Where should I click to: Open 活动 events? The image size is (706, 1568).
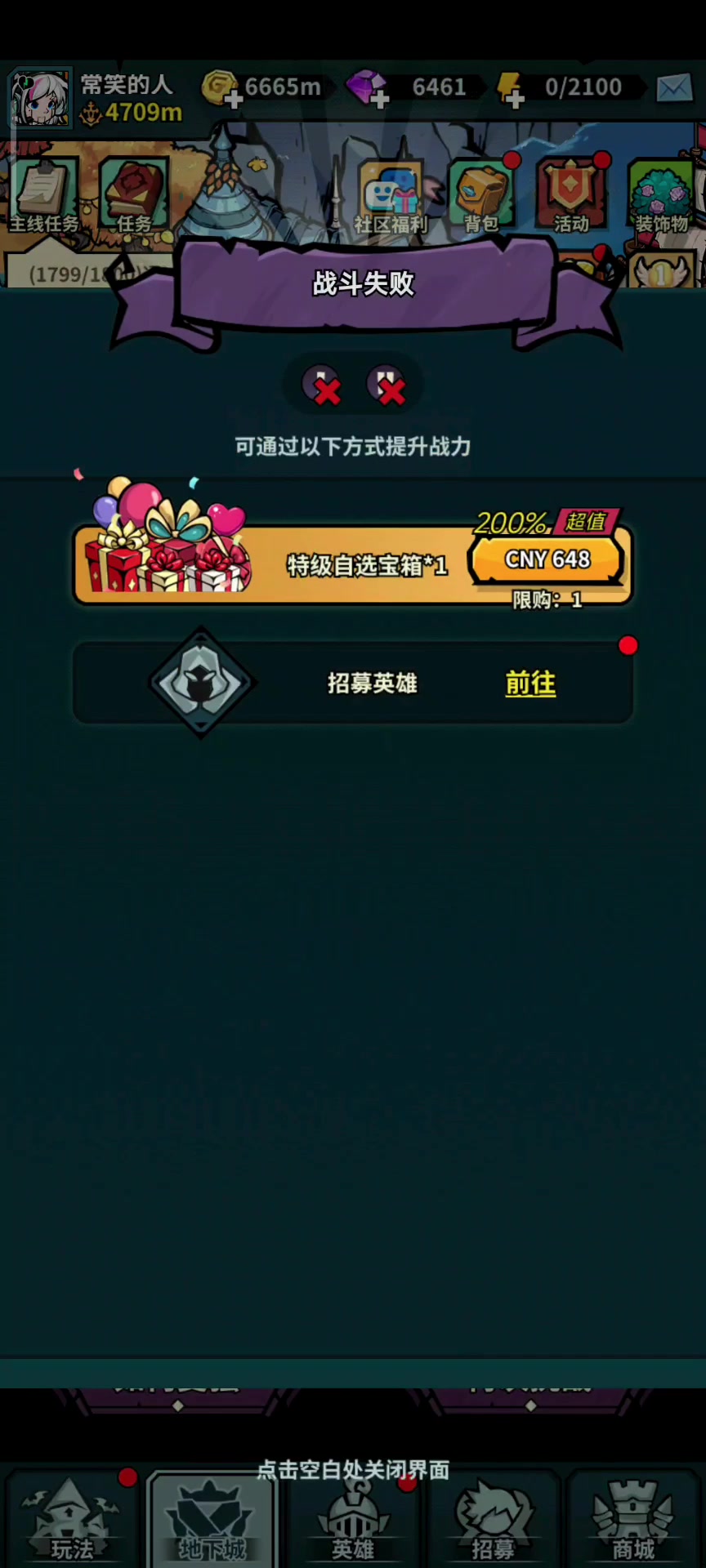point(571,196)
